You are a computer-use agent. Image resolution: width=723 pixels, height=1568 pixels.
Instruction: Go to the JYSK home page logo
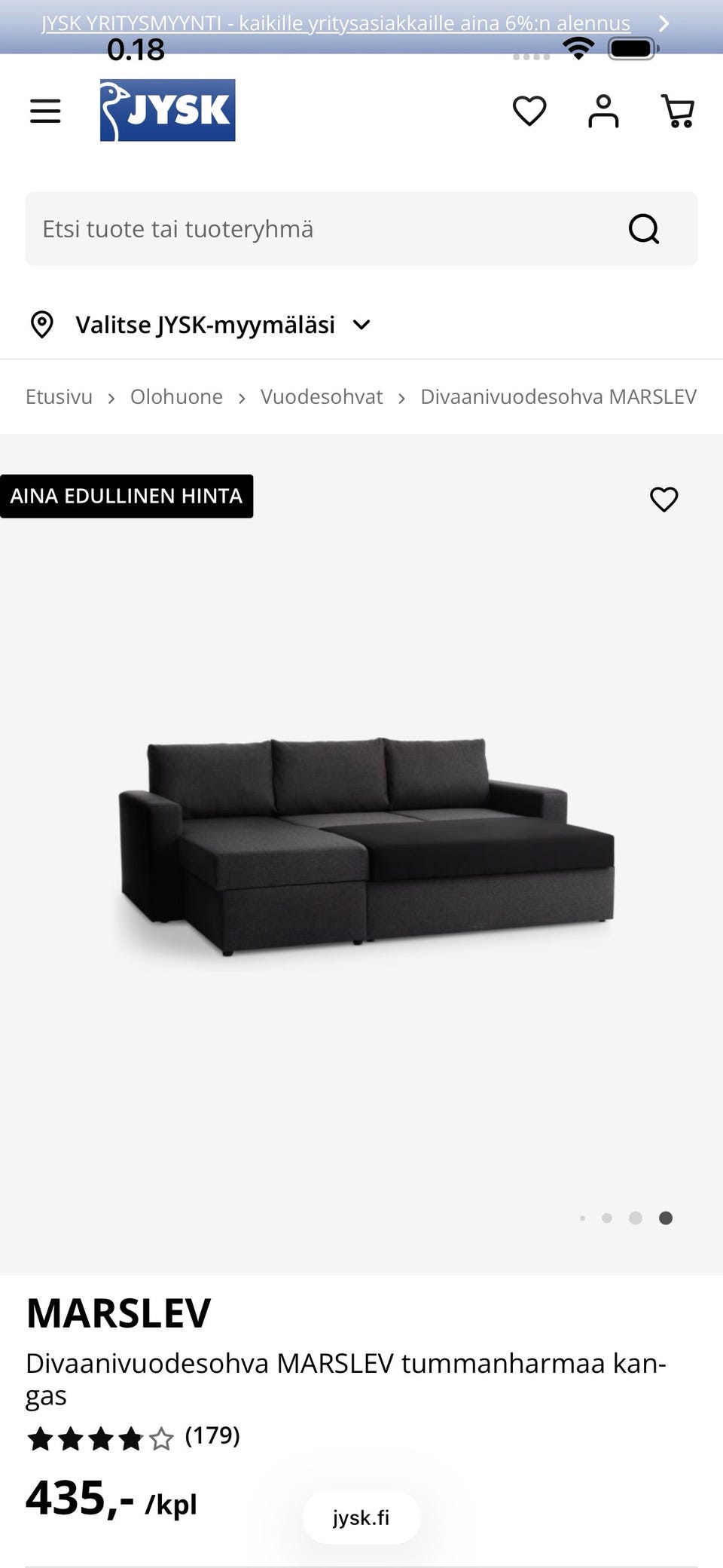[167, 110]
